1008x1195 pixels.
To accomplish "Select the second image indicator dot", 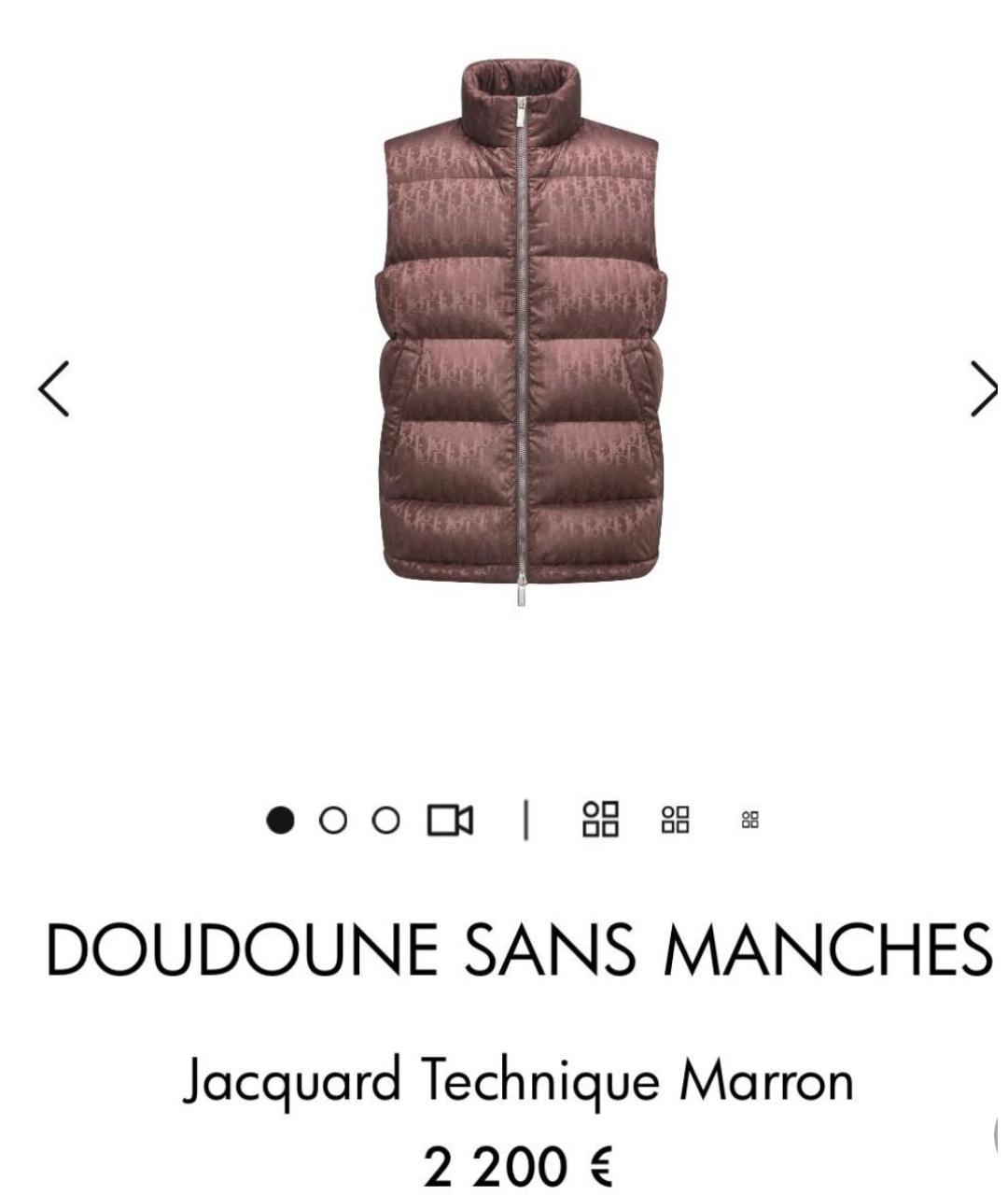I will tap(332, 821).
